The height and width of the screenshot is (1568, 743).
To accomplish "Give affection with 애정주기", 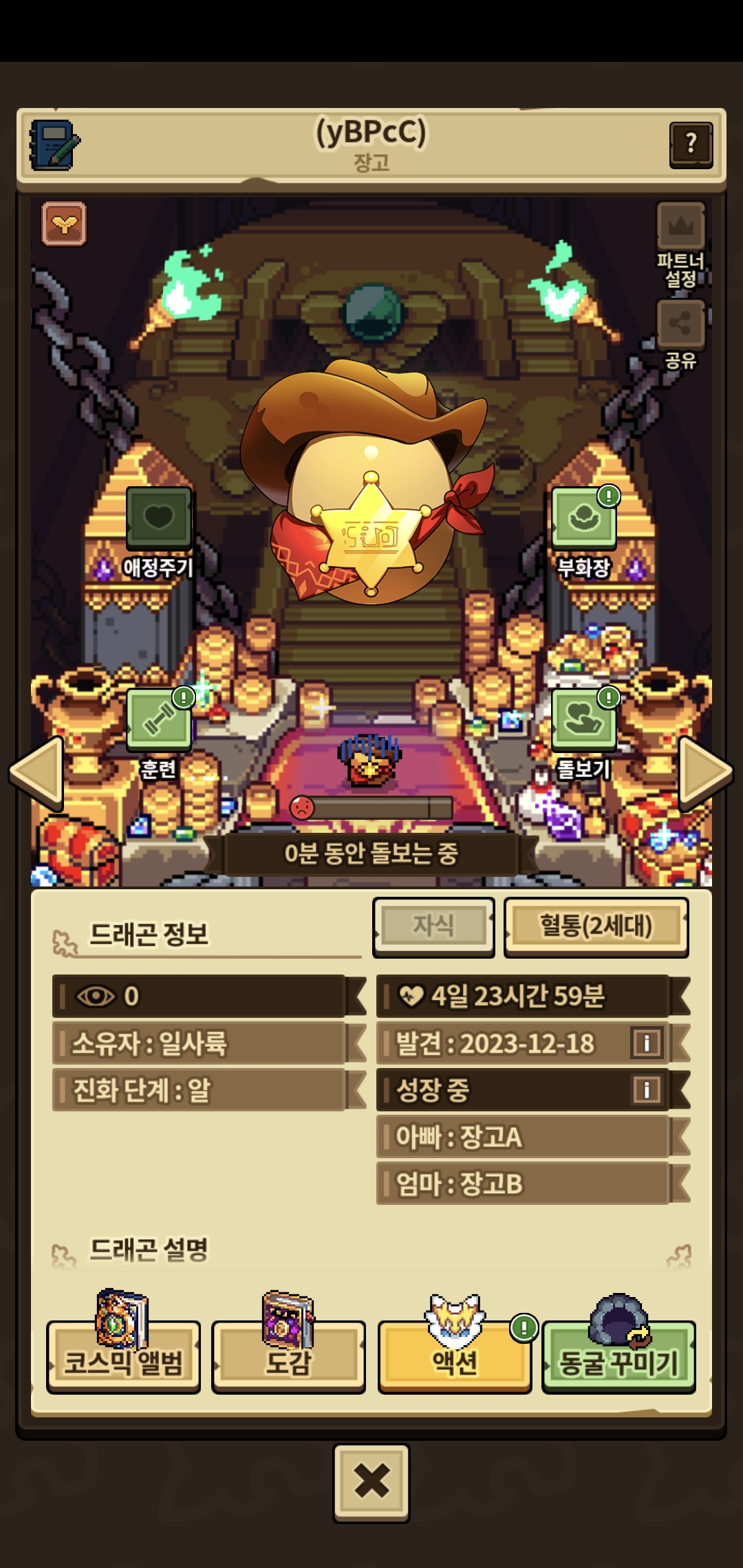I will [x=158, y=532].
